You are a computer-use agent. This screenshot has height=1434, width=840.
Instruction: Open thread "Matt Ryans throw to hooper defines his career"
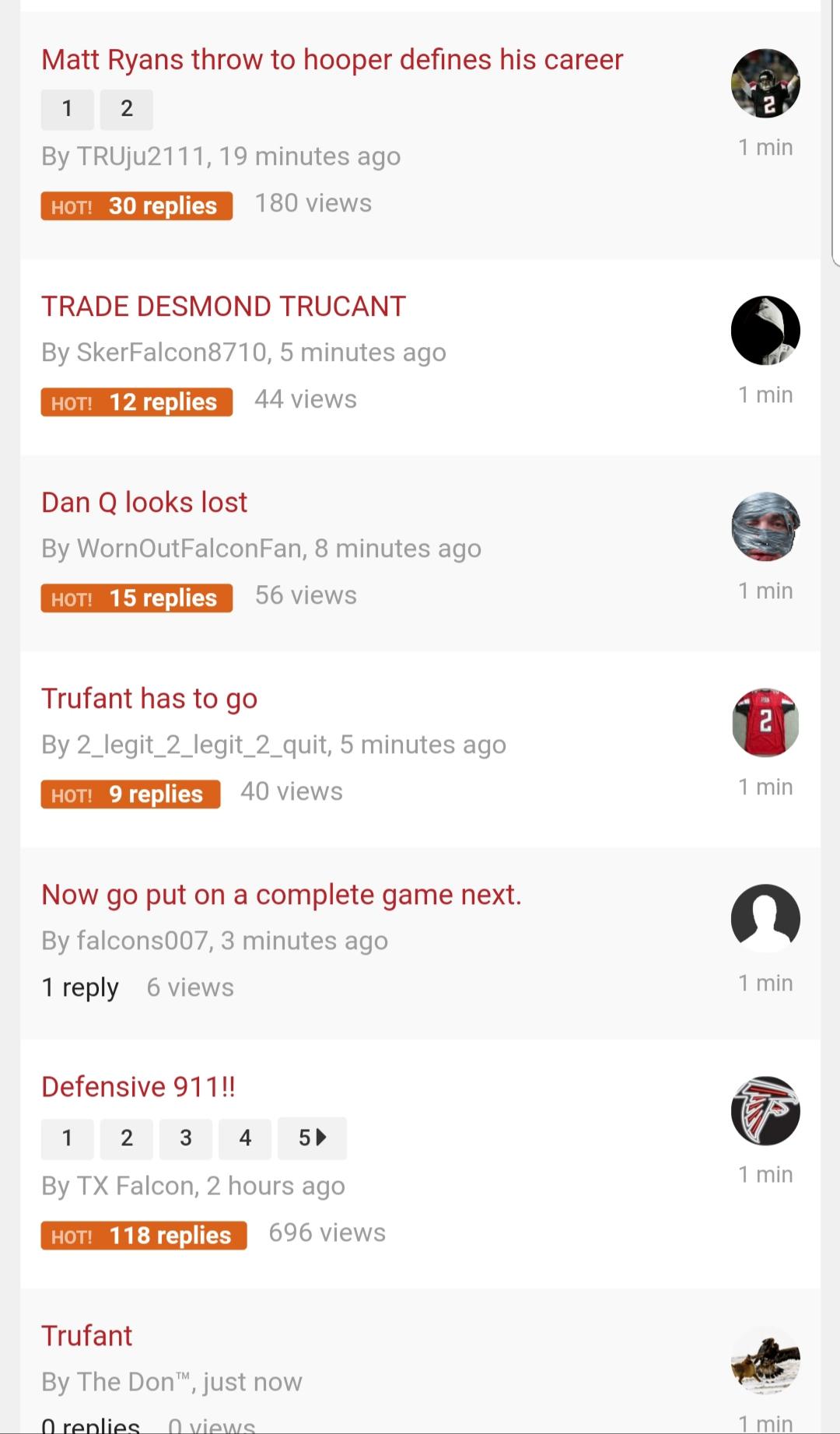[332, 60]
